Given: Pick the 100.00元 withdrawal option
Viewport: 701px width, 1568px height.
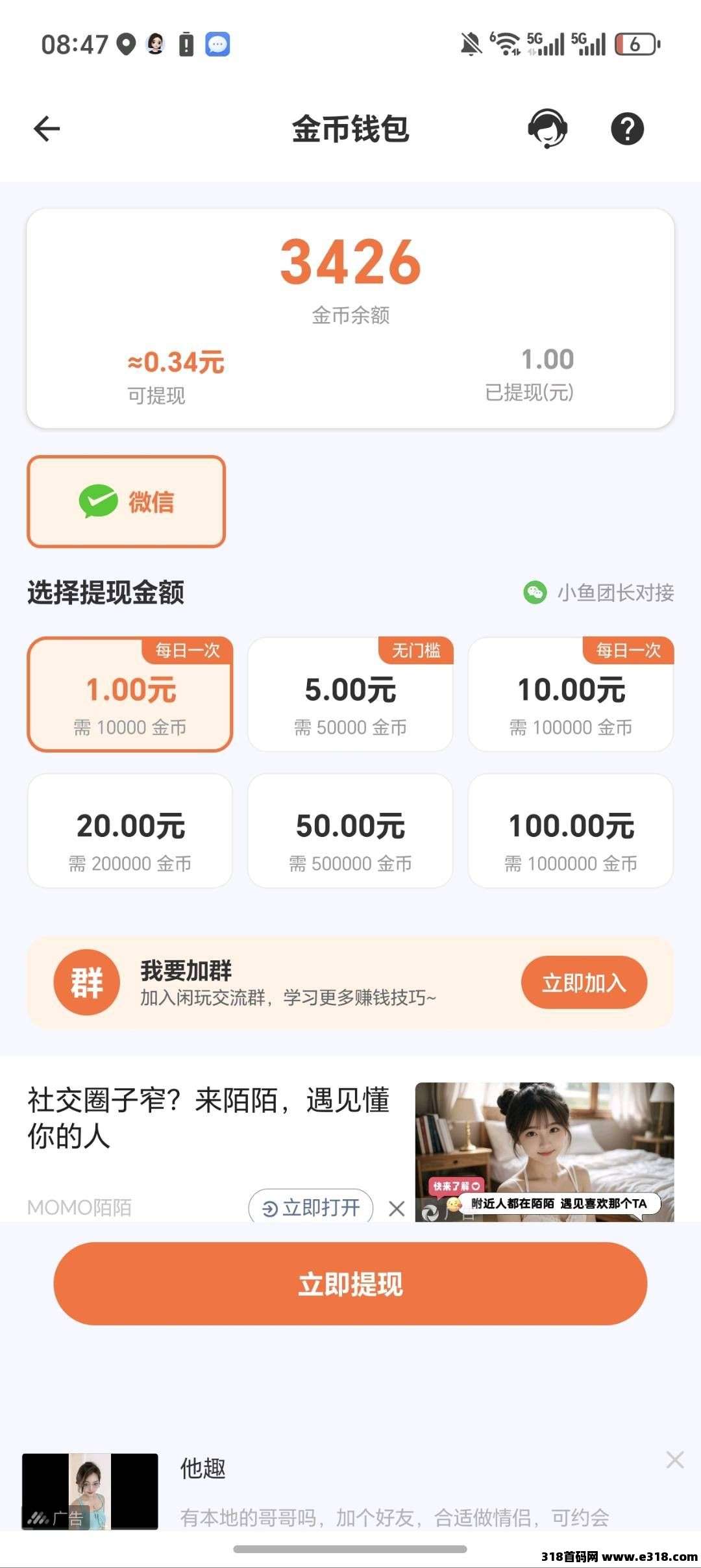Looking at the screenshot, I should coord(571,831).
